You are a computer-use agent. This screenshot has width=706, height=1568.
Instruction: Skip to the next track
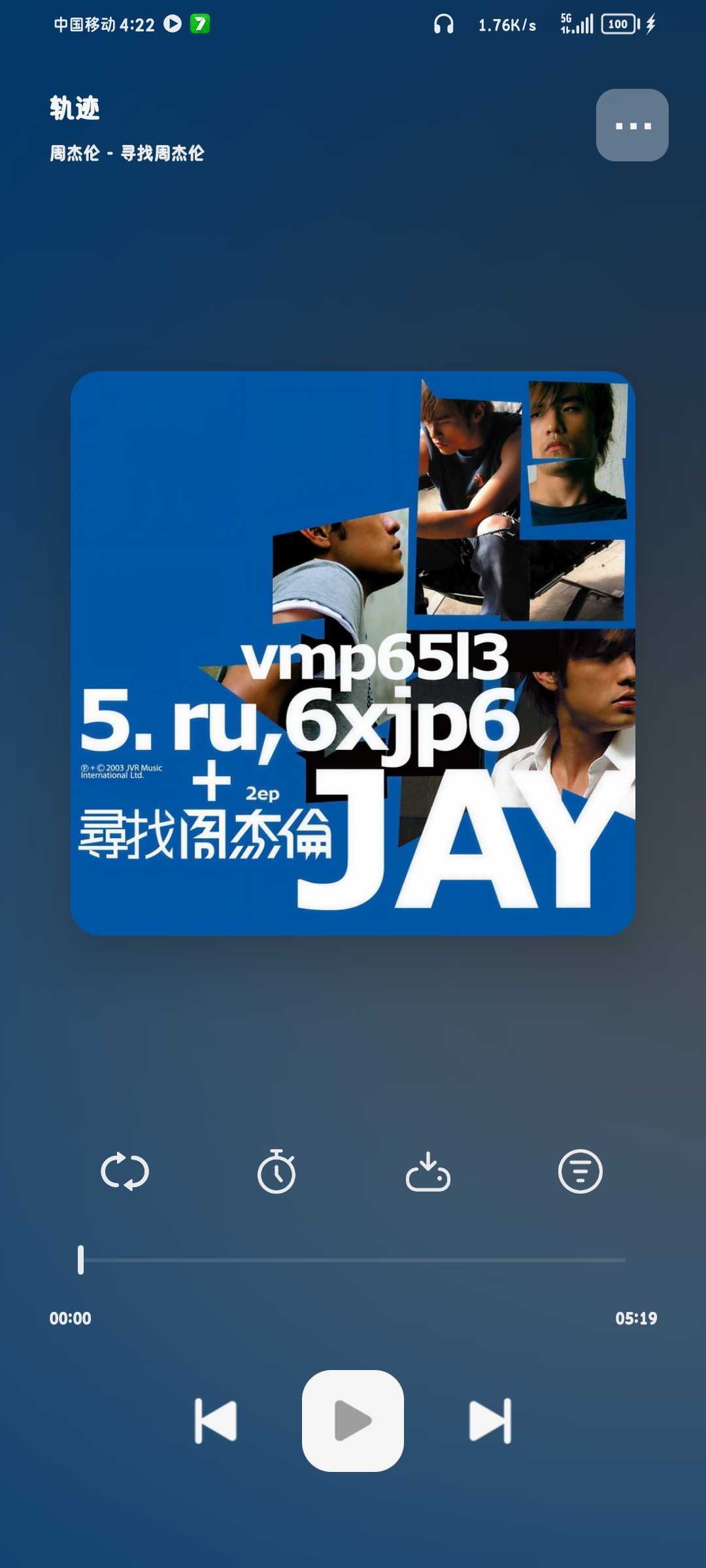click(x=490, y=1421)
